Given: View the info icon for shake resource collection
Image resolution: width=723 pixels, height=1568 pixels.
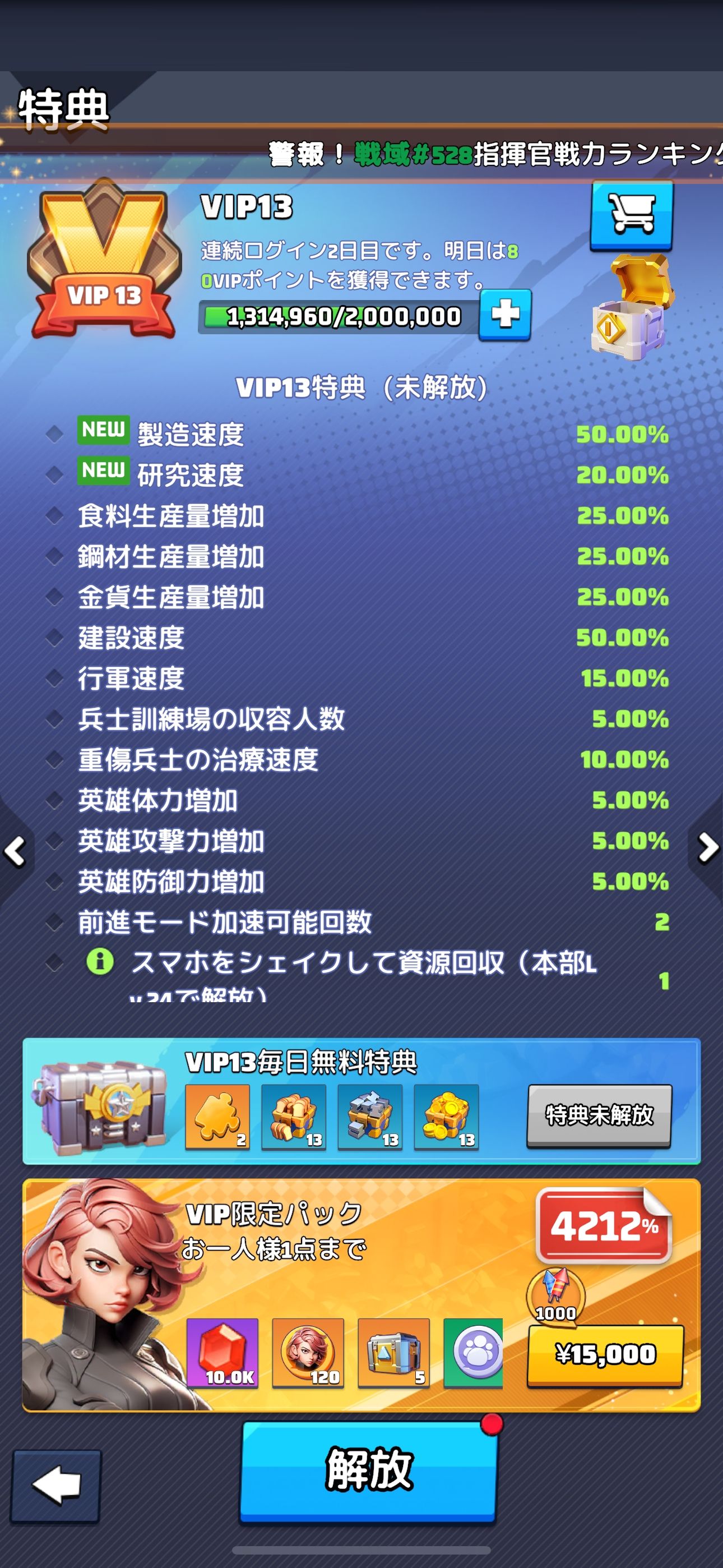Looking at the screenshot, I should (x=100, y=962).
